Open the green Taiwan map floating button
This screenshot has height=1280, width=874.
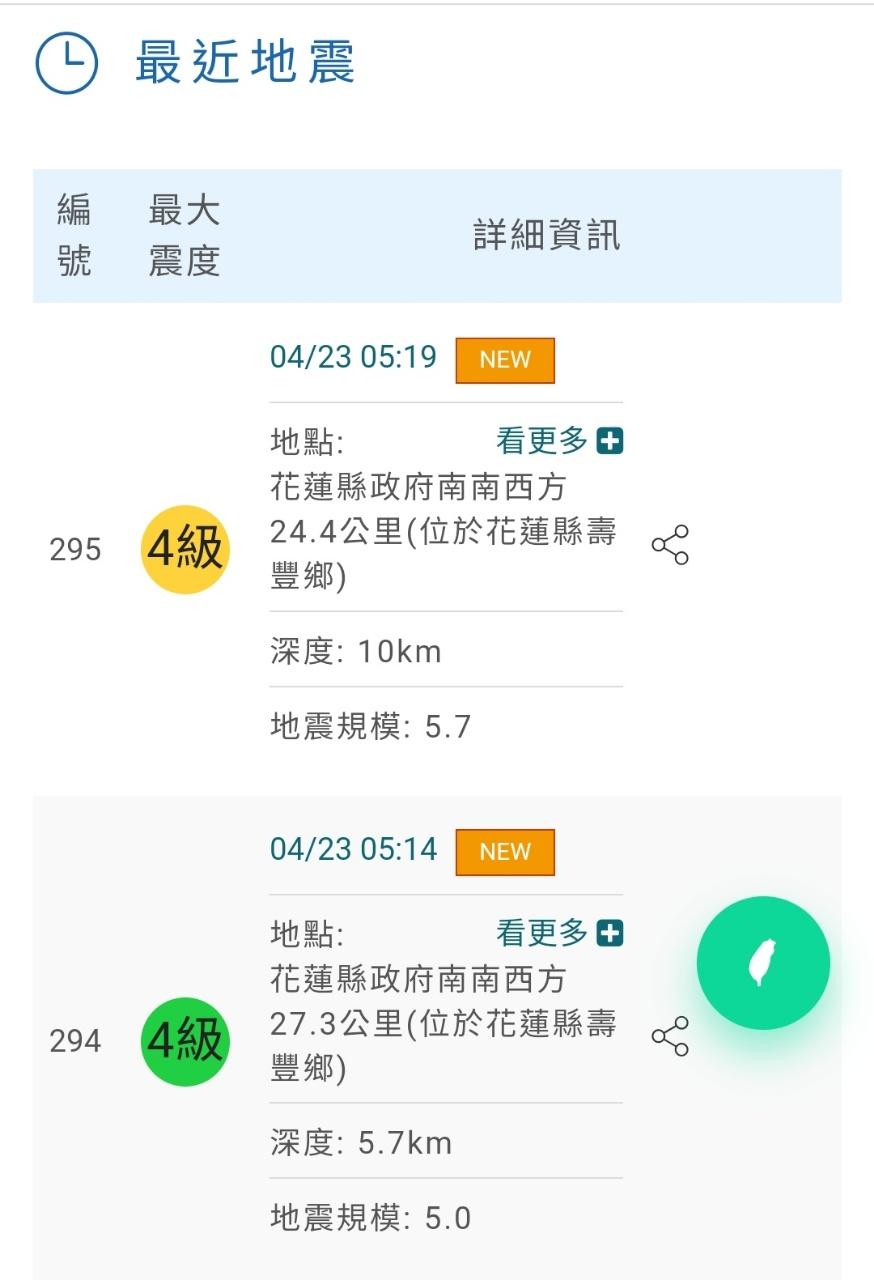763,962
